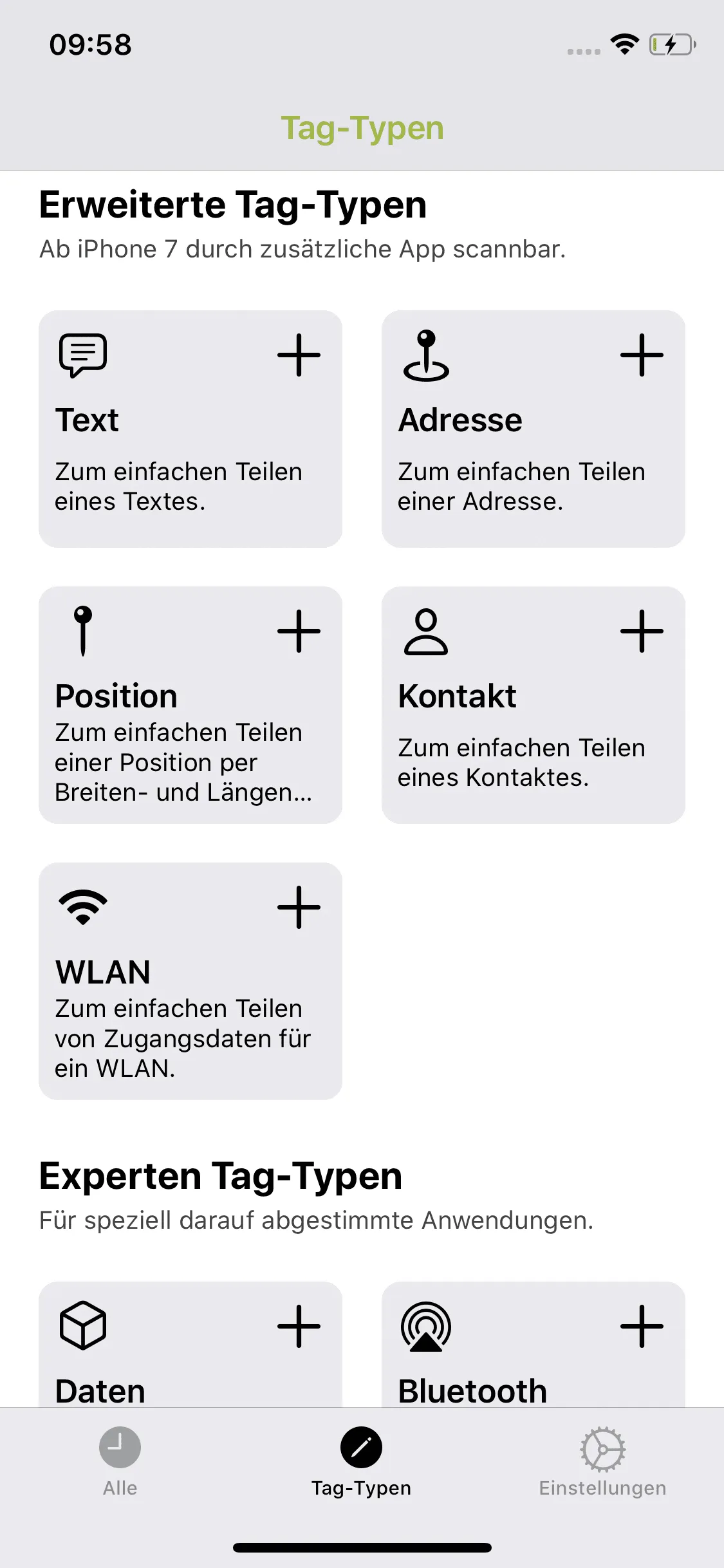Open the Einstellungen tab
This screenshot has height=1568, width=724.
tap(602, 1462)
